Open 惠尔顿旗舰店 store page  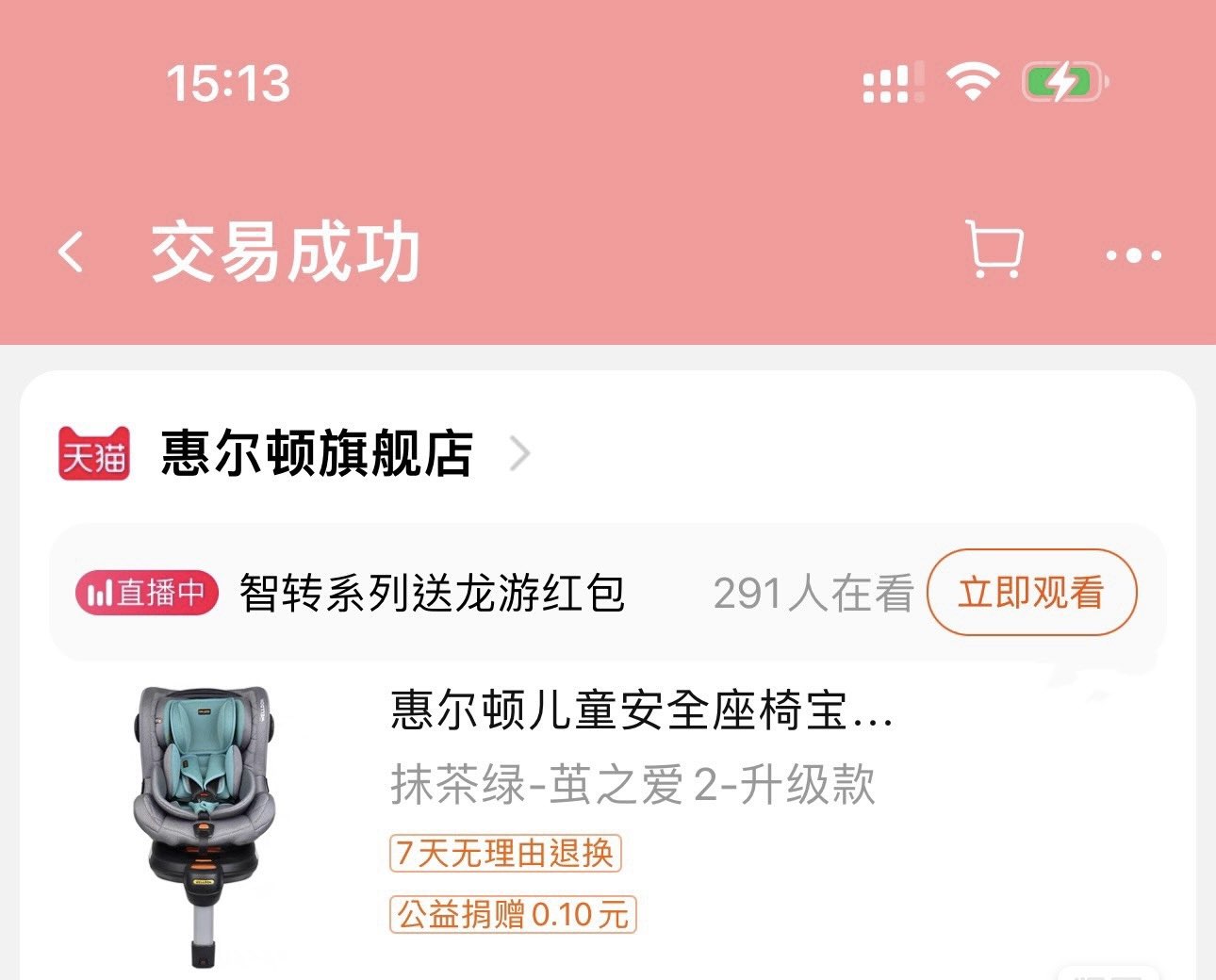click(317, 453)
